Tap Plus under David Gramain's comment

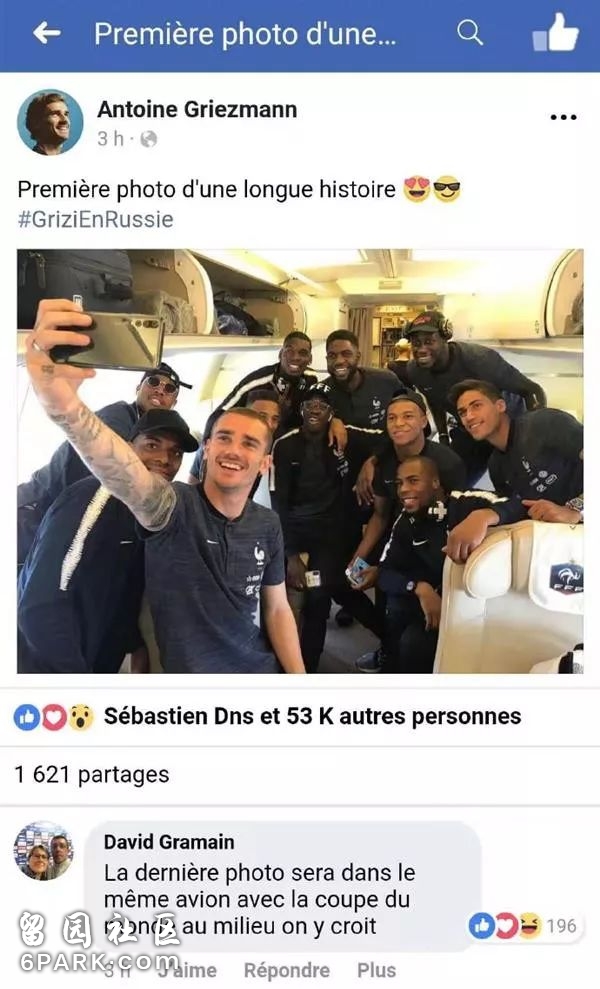pyautogui.click(x=376, y=970)
